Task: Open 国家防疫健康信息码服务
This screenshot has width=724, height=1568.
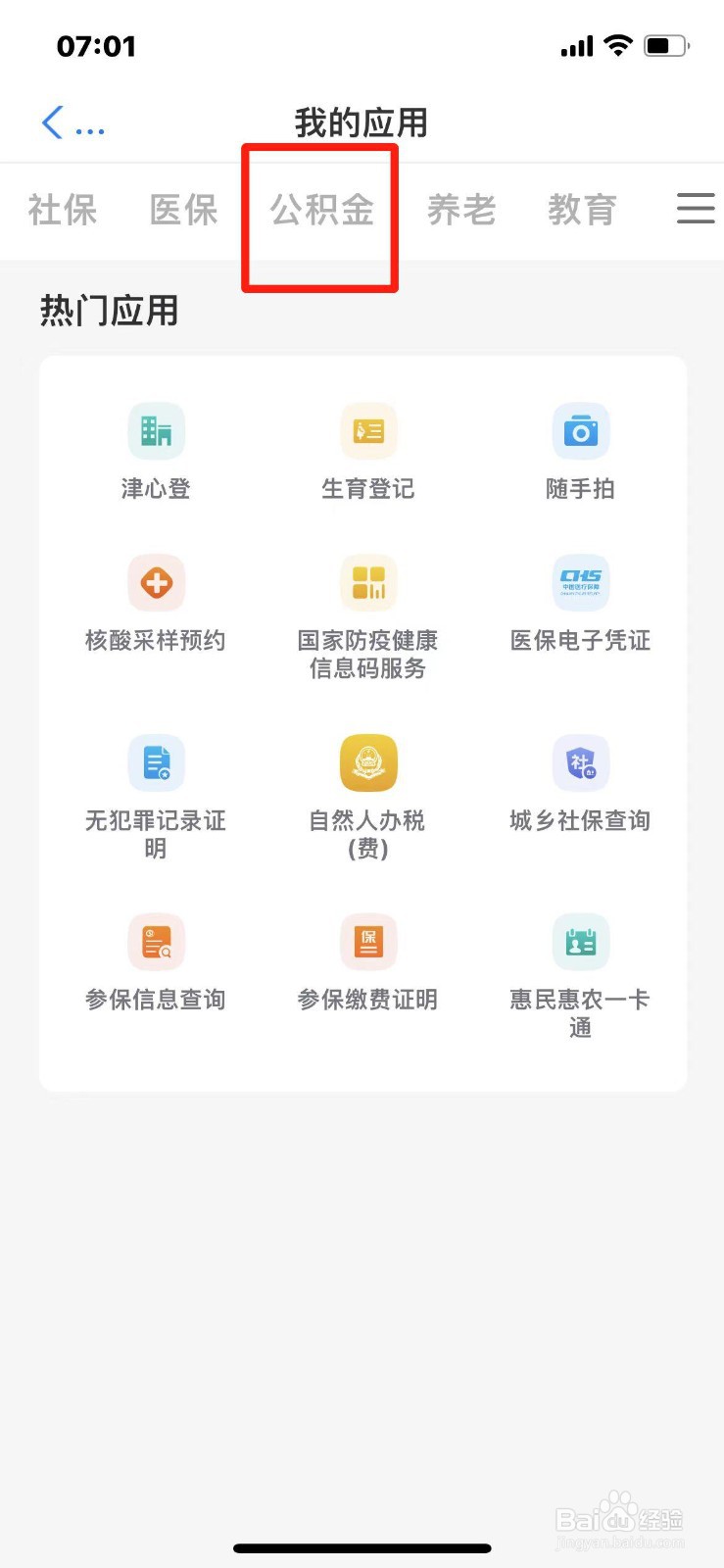Action: point(368,617)
